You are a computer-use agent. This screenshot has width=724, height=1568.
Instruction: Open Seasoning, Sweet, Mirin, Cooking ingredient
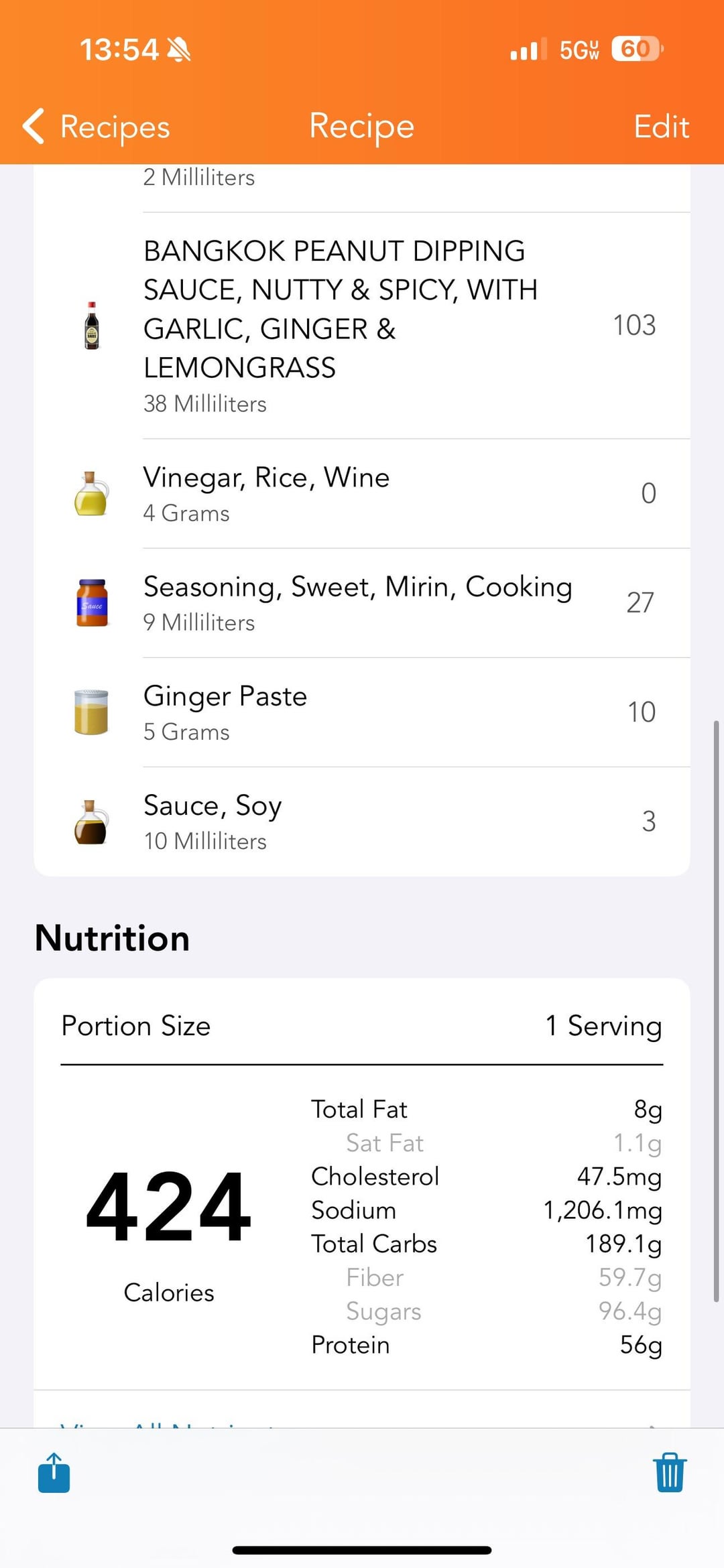click(362, 603)
